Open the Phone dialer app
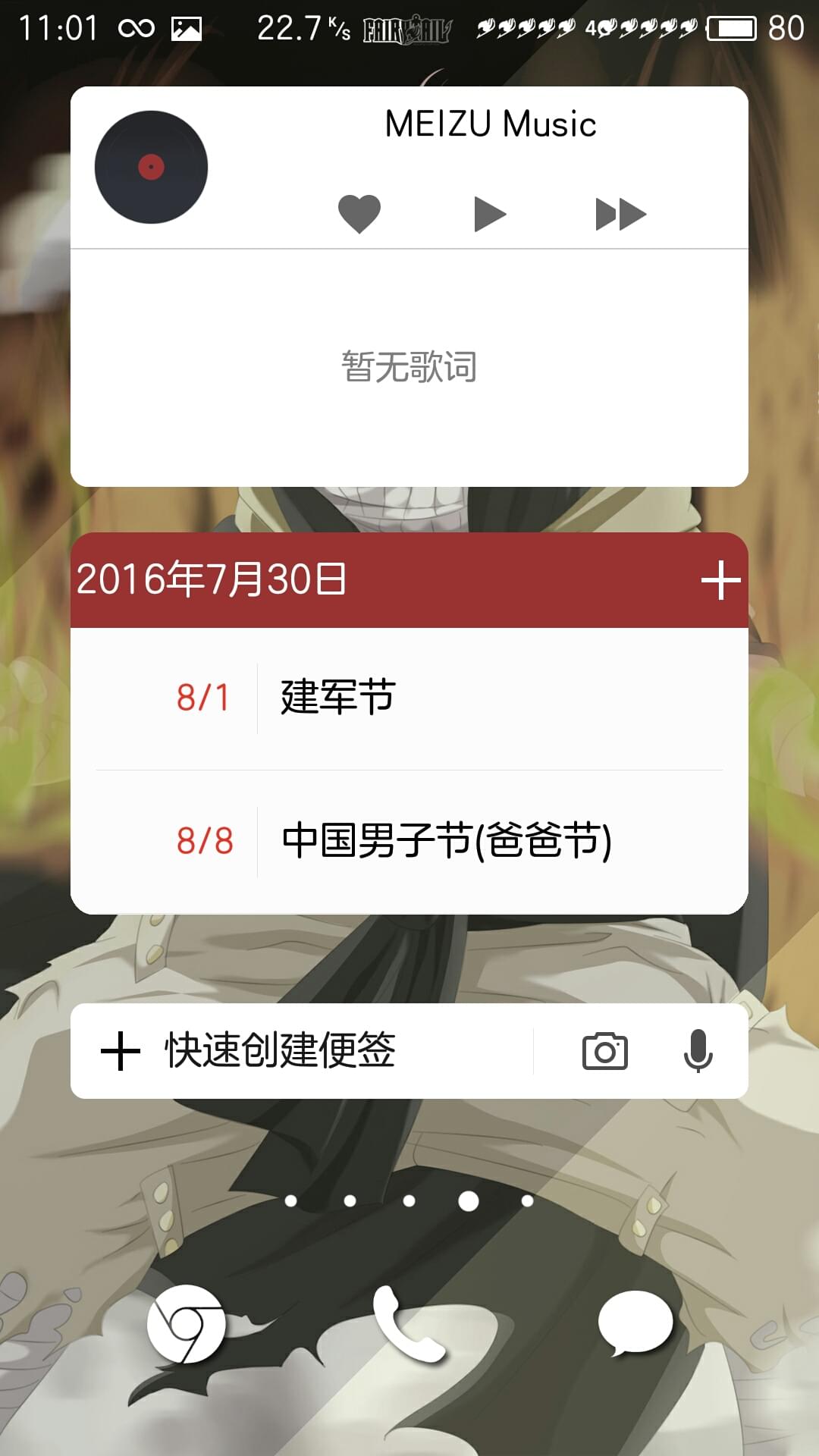The width and height of the screenshot is (819, 1456). [409, 1324]
